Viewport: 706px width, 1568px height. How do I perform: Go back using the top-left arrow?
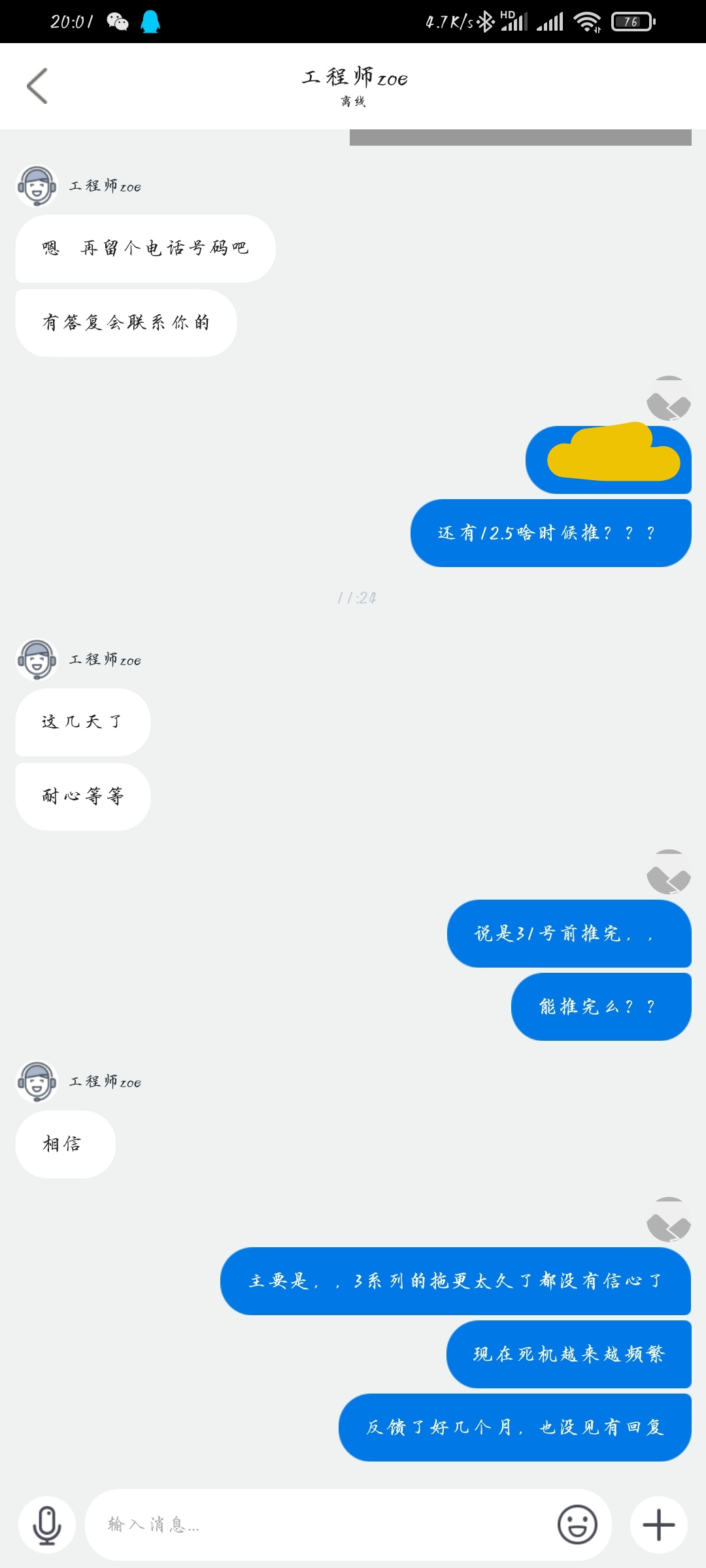[37, 86]
